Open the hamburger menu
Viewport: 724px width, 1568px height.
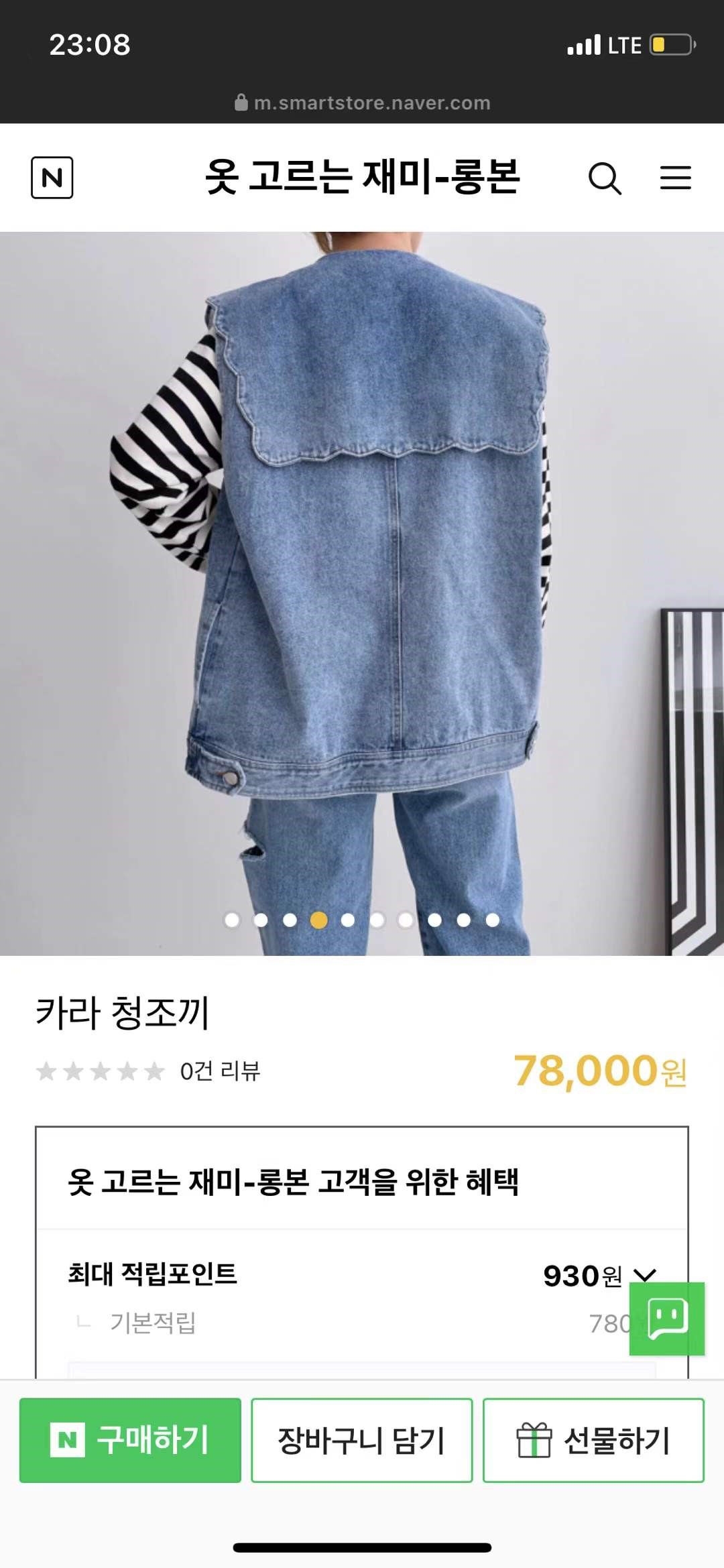click(675, 178)
